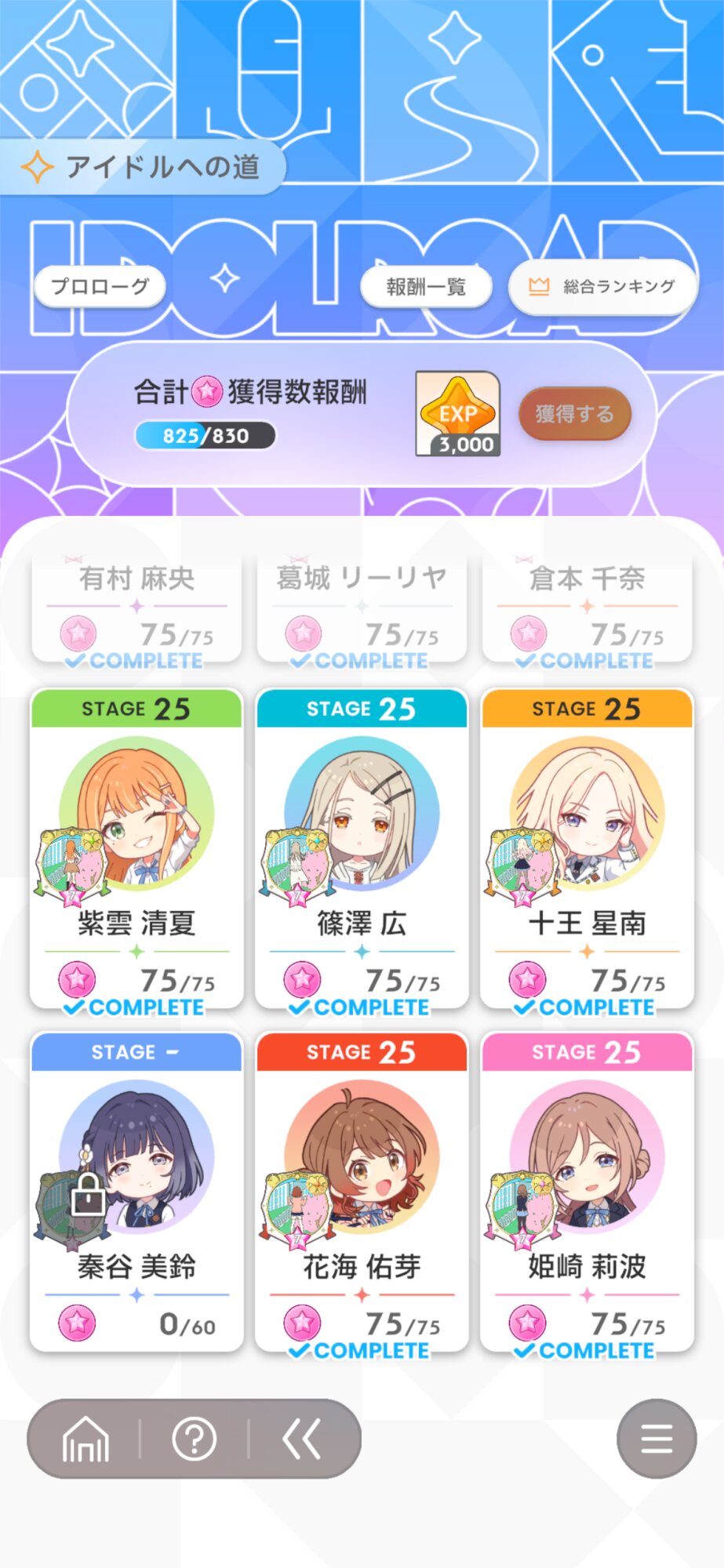
Task: Open 紫雲 清夏 stage card
Action: pos(136,849)
